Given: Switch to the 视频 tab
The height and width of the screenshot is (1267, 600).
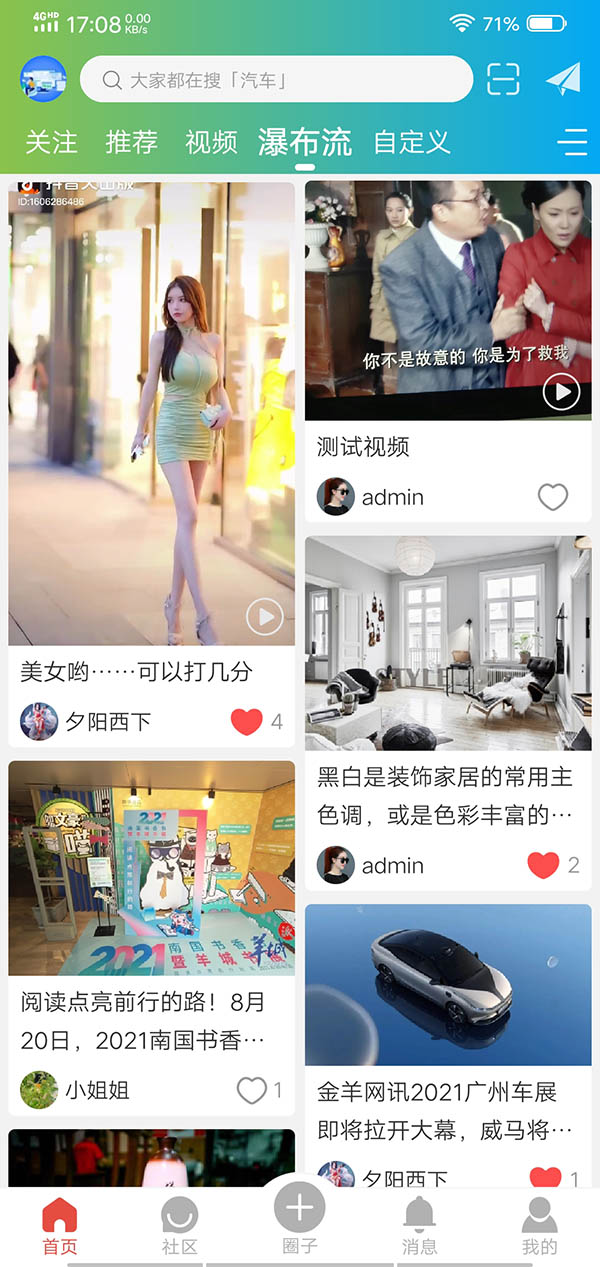Looking at the screenshot, I should [x=211, y=142].
